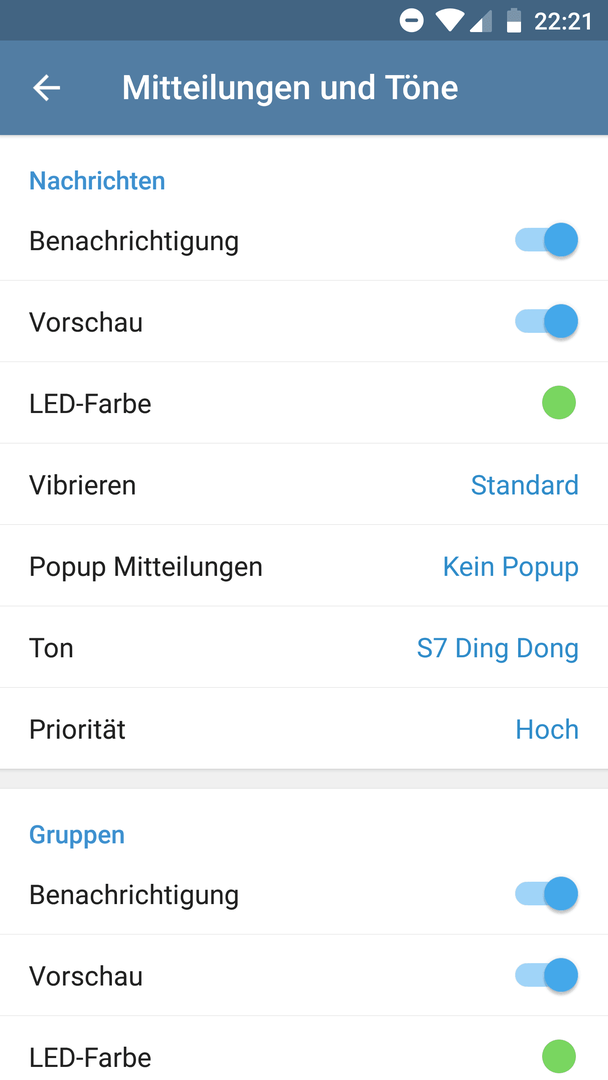
Task: Pick LED-Farbe for Gruppen
Action: [304, 1048]
